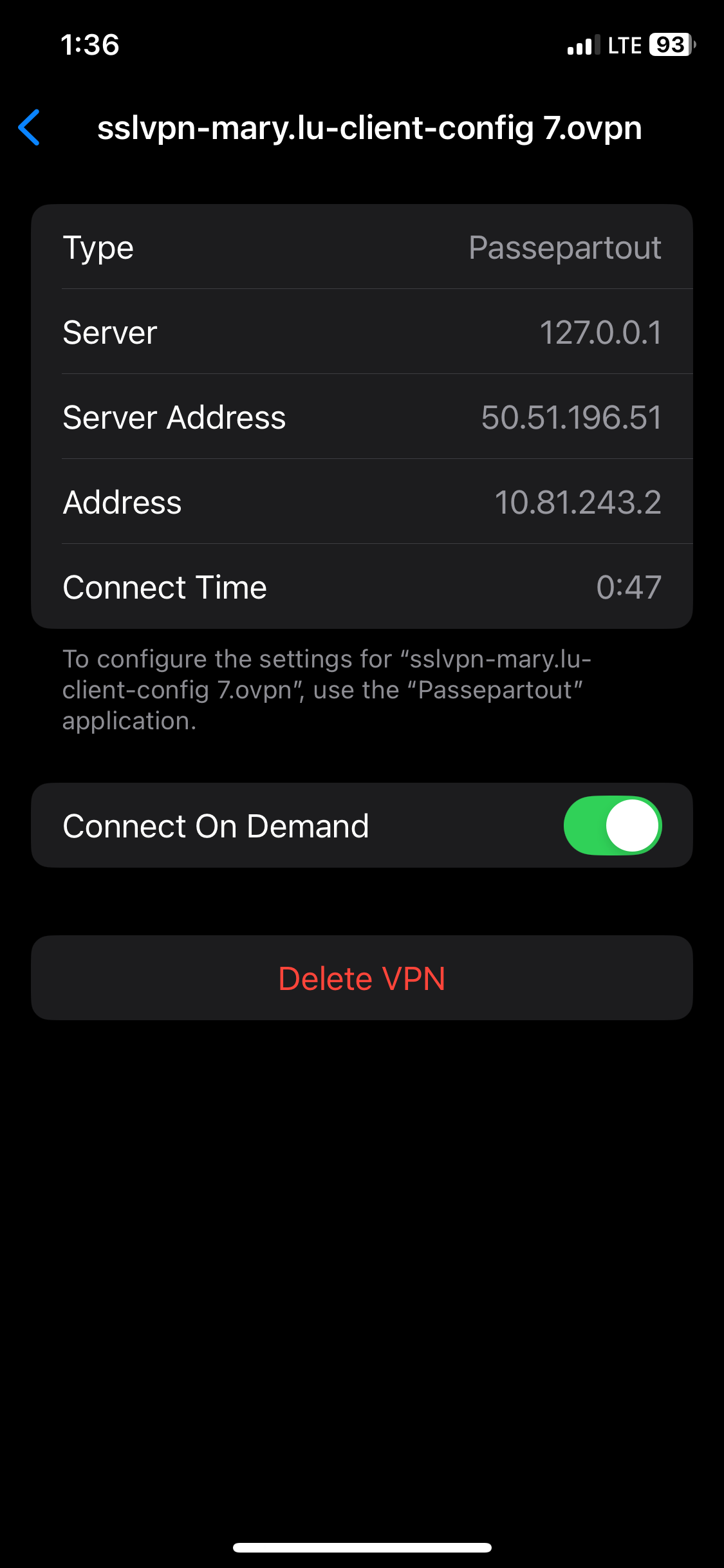
Task: Tap Delete VPN
Action: click(362, 978)
